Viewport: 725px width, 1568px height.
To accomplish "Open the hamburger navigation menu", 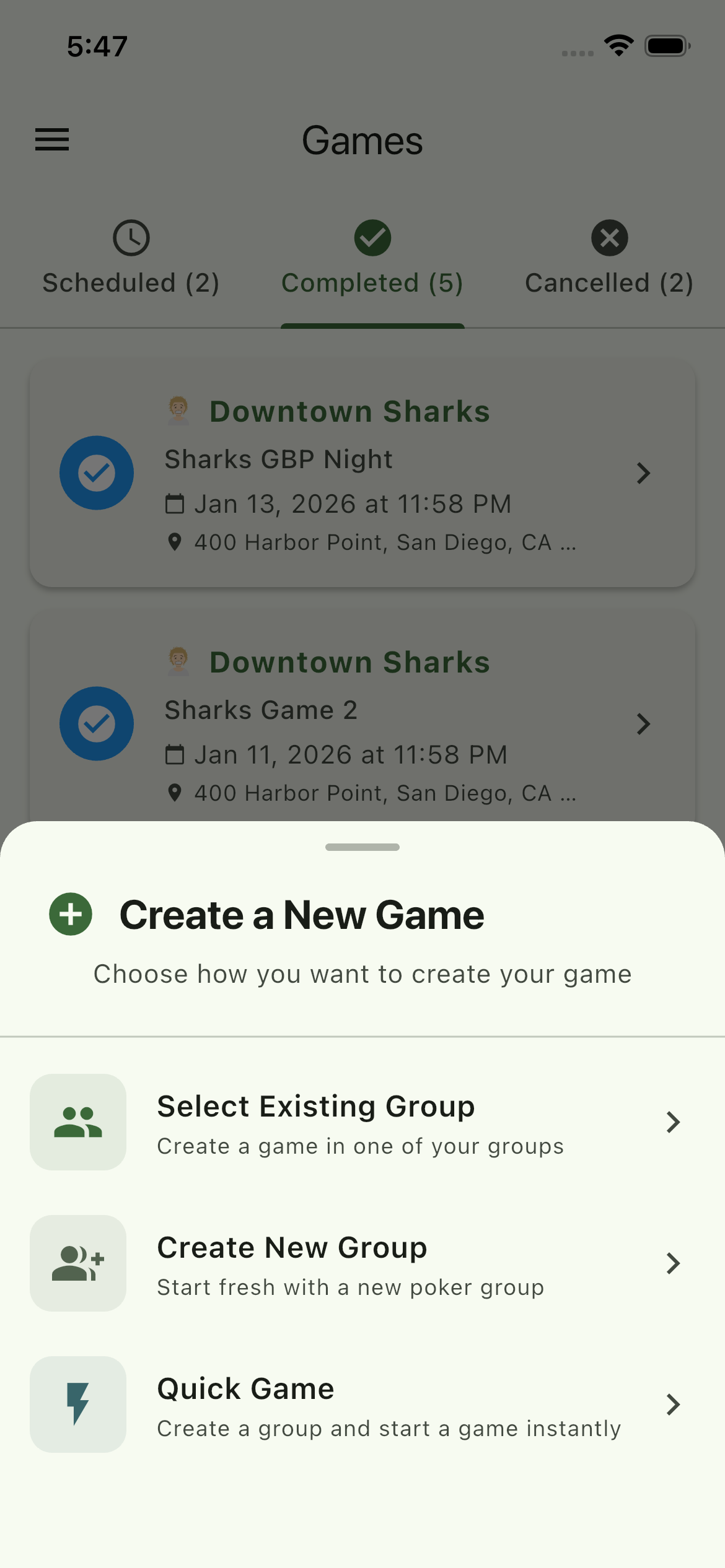I will tap(52, 141).
